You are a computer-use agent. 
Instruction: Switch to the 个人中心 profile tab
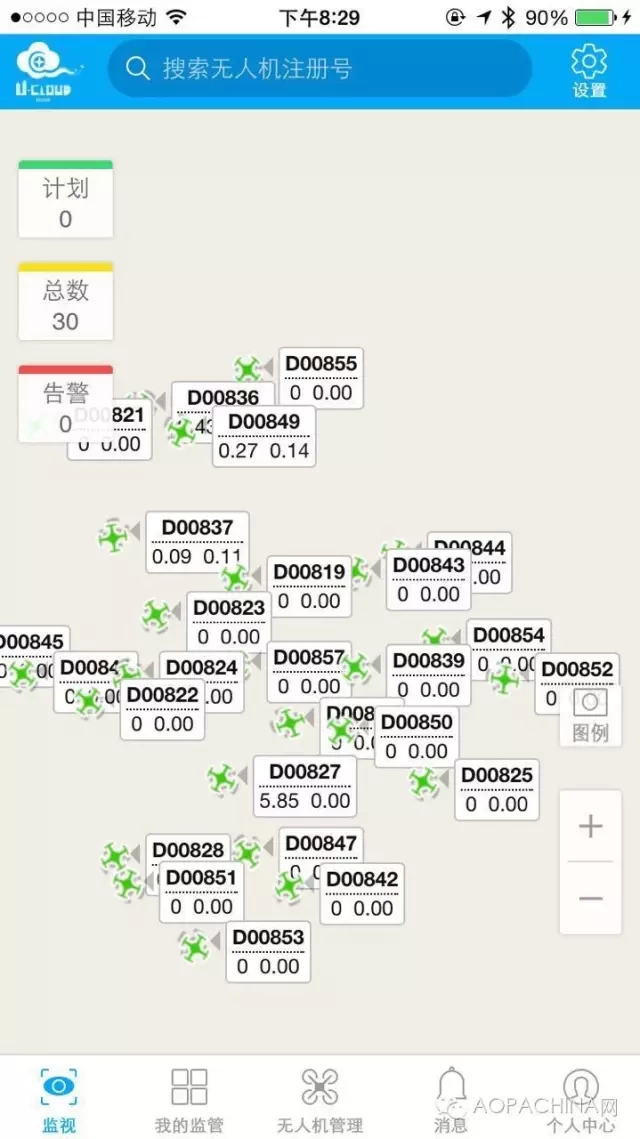[x=581, y=1098]
